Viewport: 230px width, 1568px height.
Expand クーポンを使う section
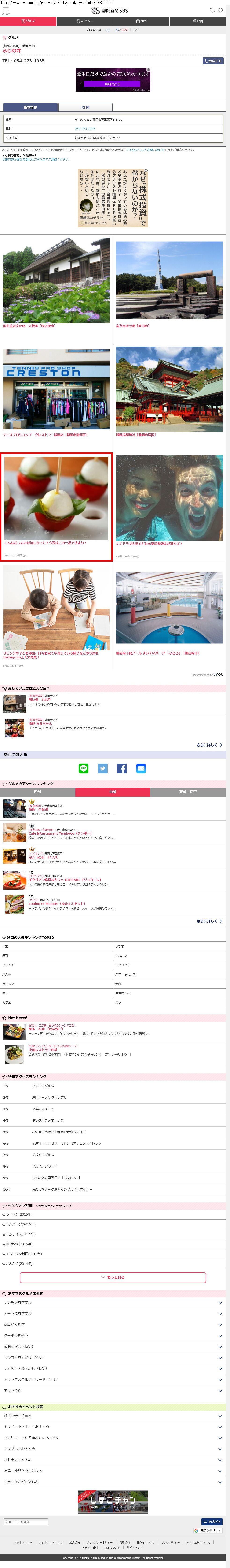click(x=114, y=1336)
